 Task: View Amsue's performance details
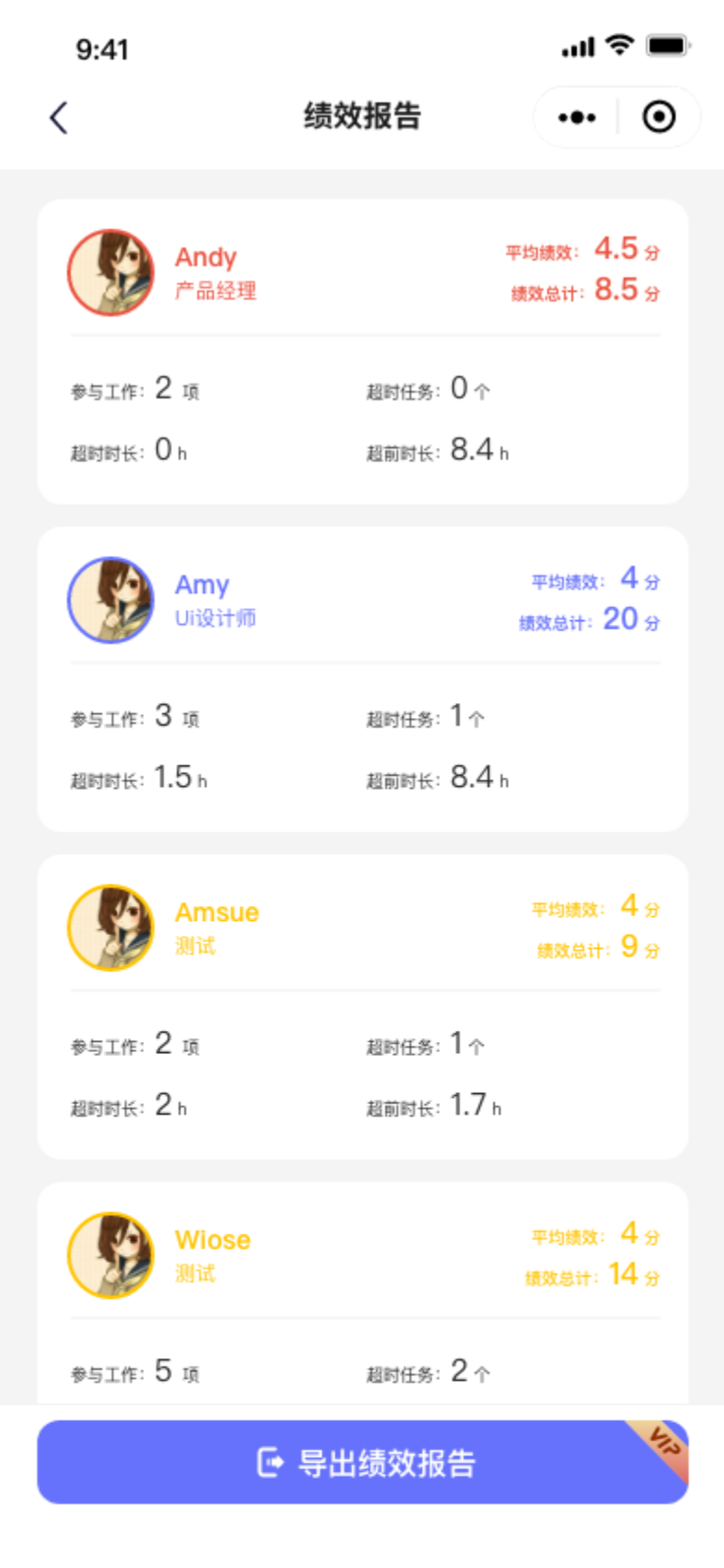[363, 1007]
